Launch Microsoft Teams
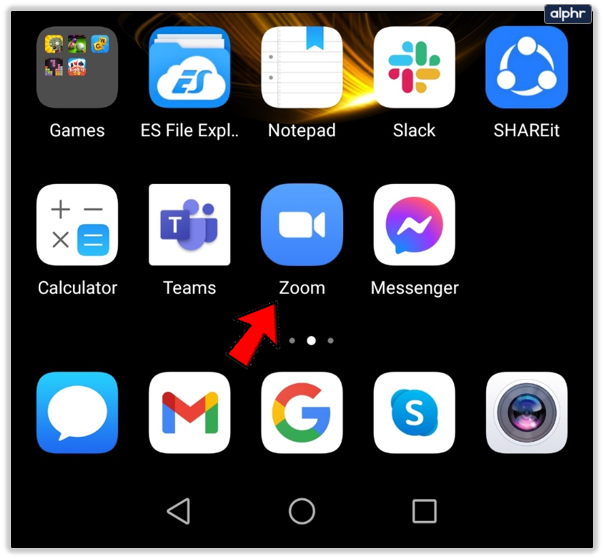 click(x=189, y=225)
